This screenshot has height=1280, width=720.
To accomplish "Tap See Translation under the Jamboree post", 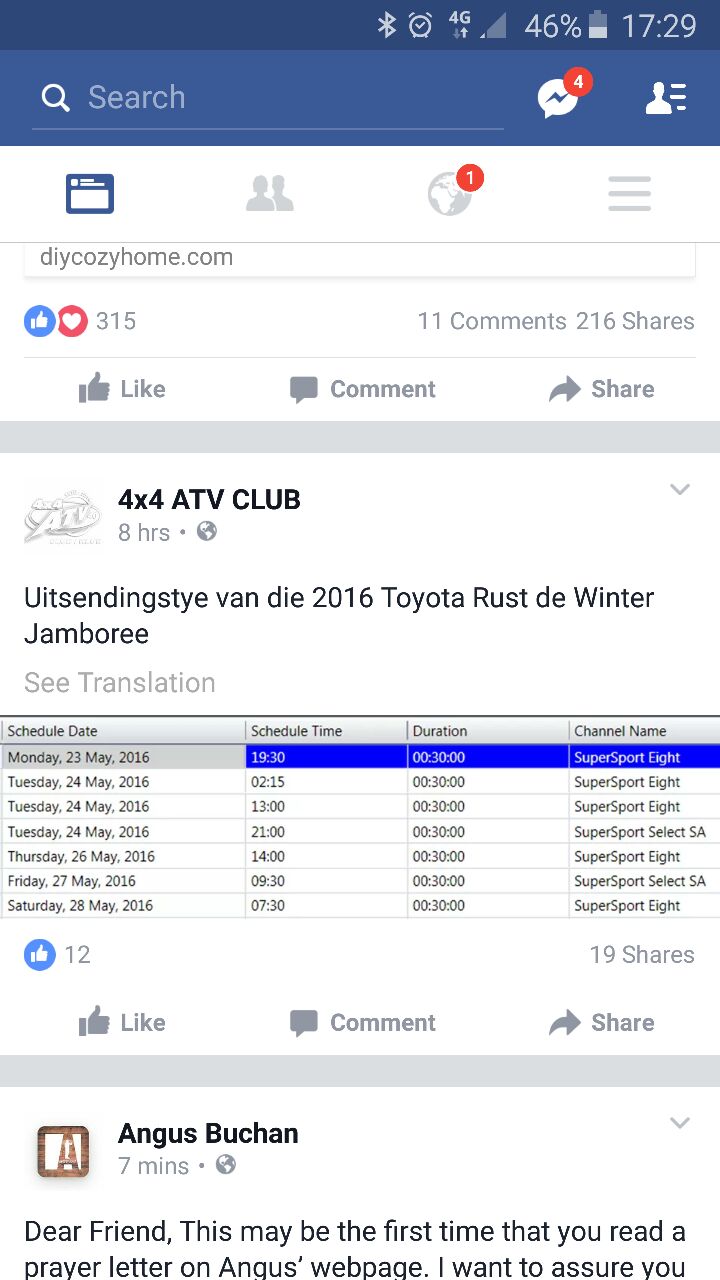I will tap(120, 683).
